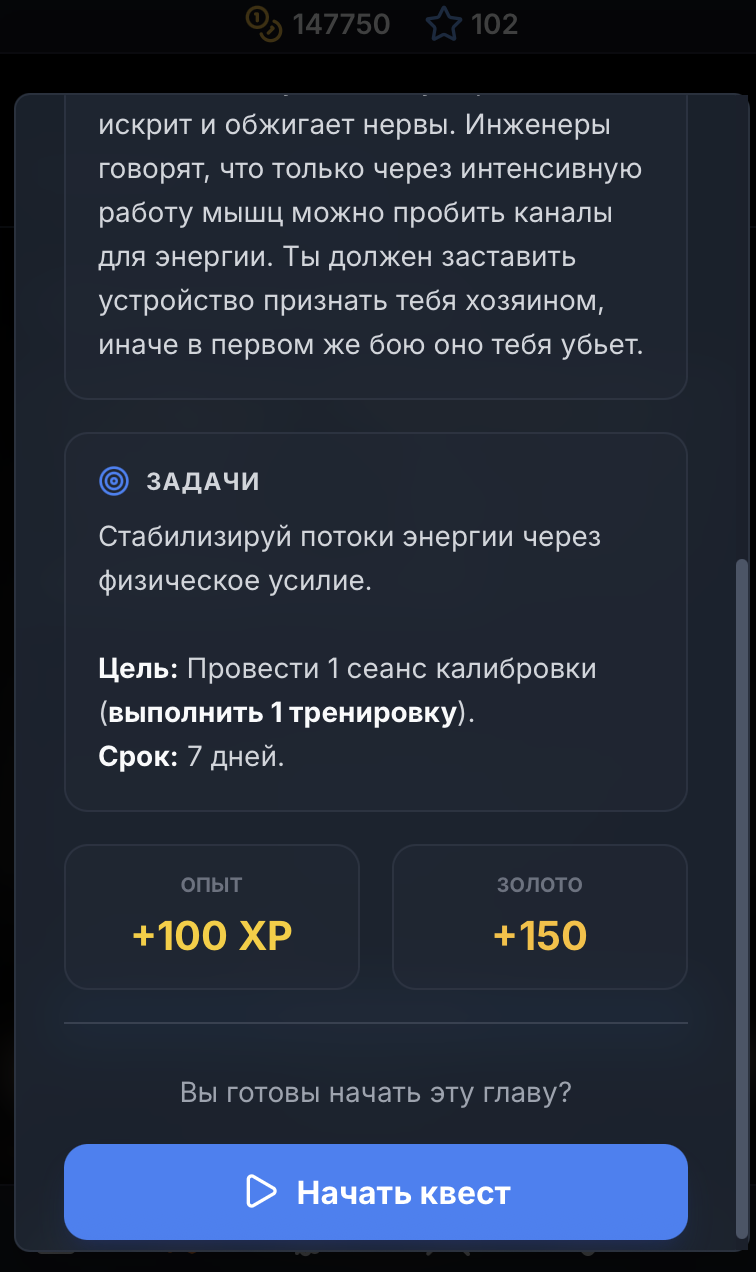Select the ОПЫТ card label
The width and height of the screenshot is (756, 1272).
[x=211, y=884]
